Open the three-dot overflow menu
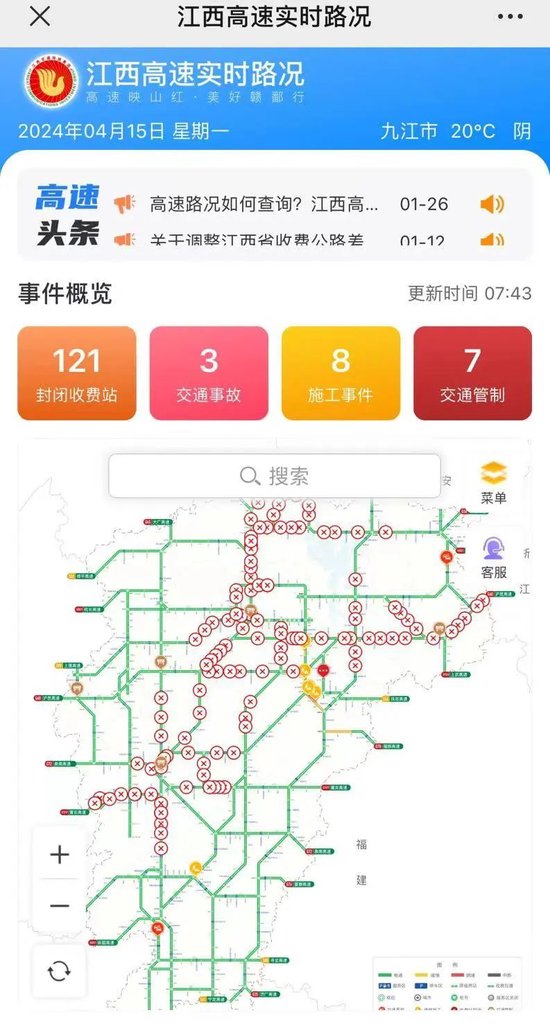The height and width of the screenshot is (1024, 550). click(510, 18)
